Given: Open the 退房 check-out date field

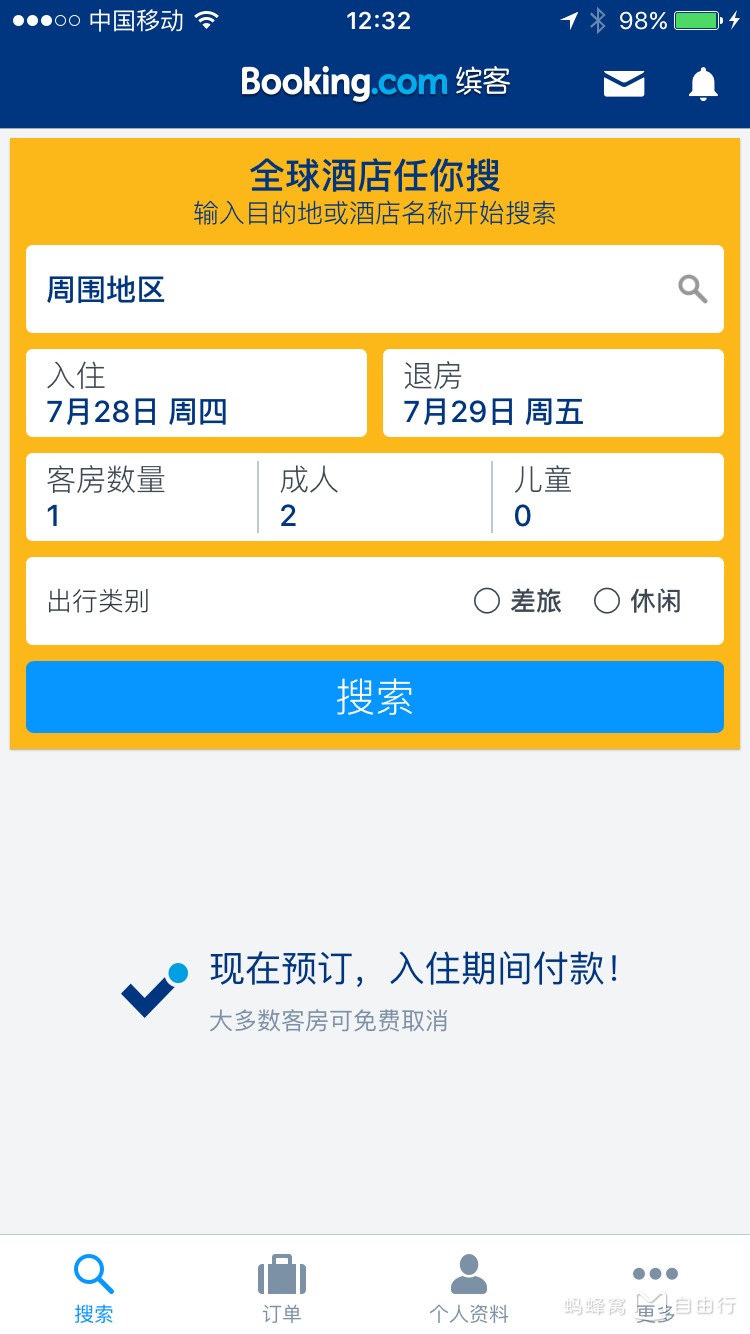Looking at the screenshot, I should point(553,393).
